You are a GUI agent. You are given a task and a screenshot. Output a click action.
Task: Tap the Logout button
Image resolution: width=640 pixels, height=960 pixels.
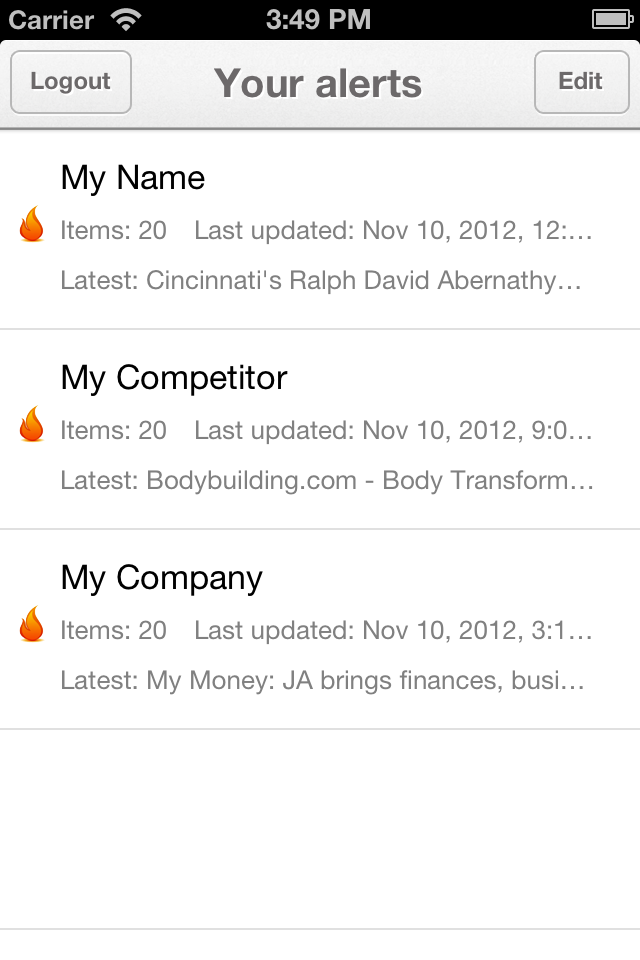point(70,82)
